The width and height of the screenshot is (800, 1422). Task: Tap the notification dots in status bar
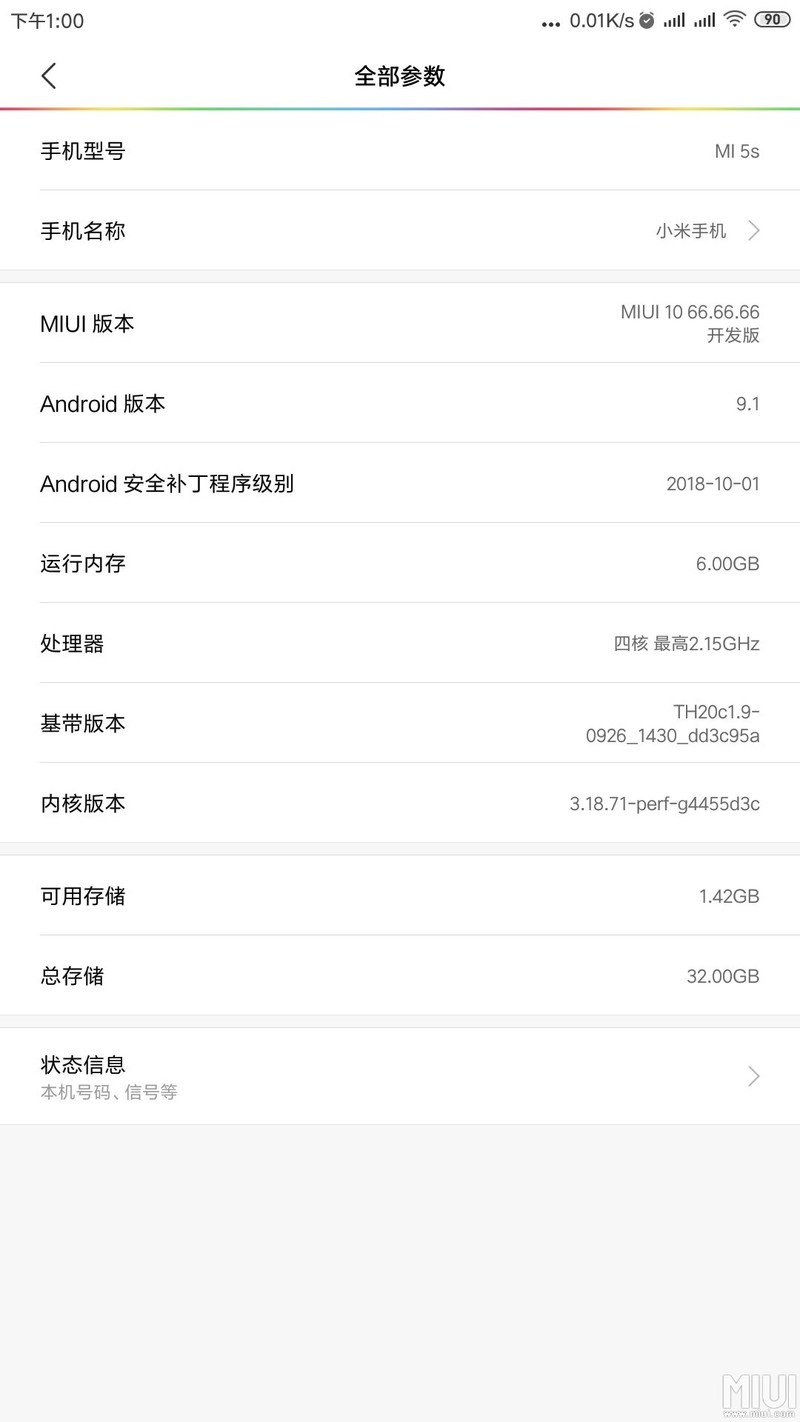click(x=550, y=21)
